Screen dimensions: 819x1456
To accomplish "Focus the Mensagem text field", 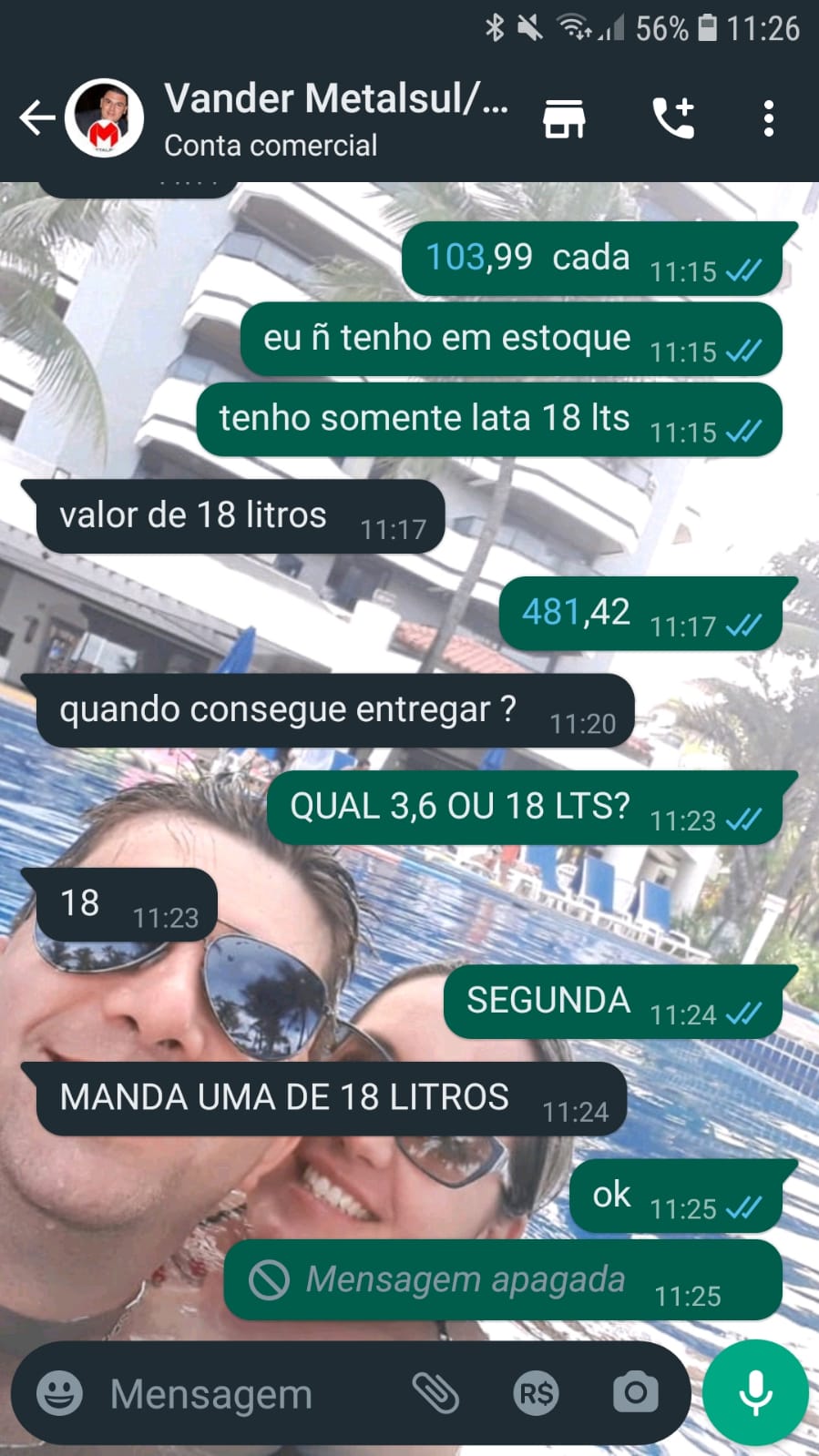I will [237, 1393].
